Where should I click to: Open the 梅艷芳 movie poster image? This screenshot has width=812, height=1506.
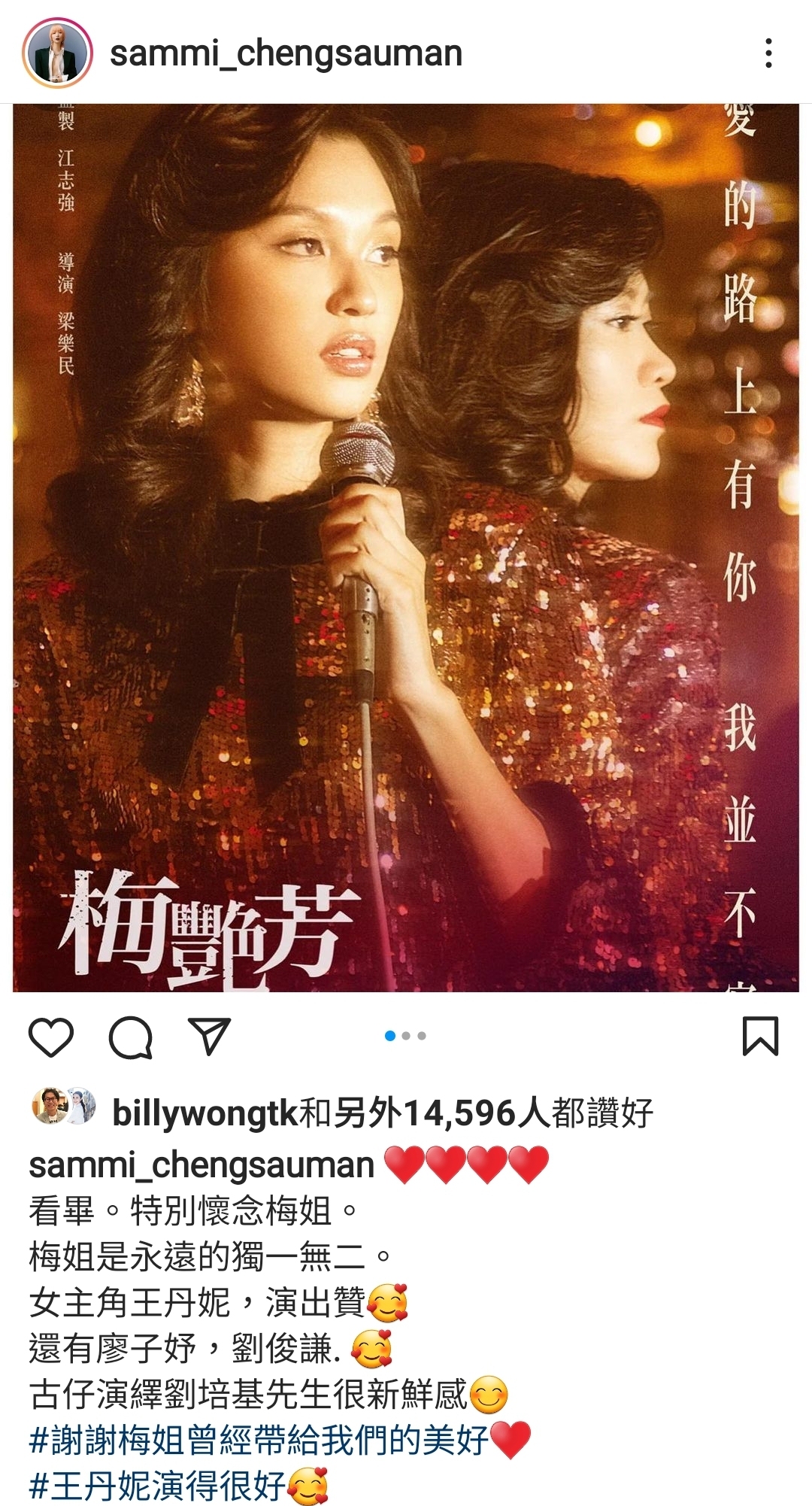click(x=406, y=548)
